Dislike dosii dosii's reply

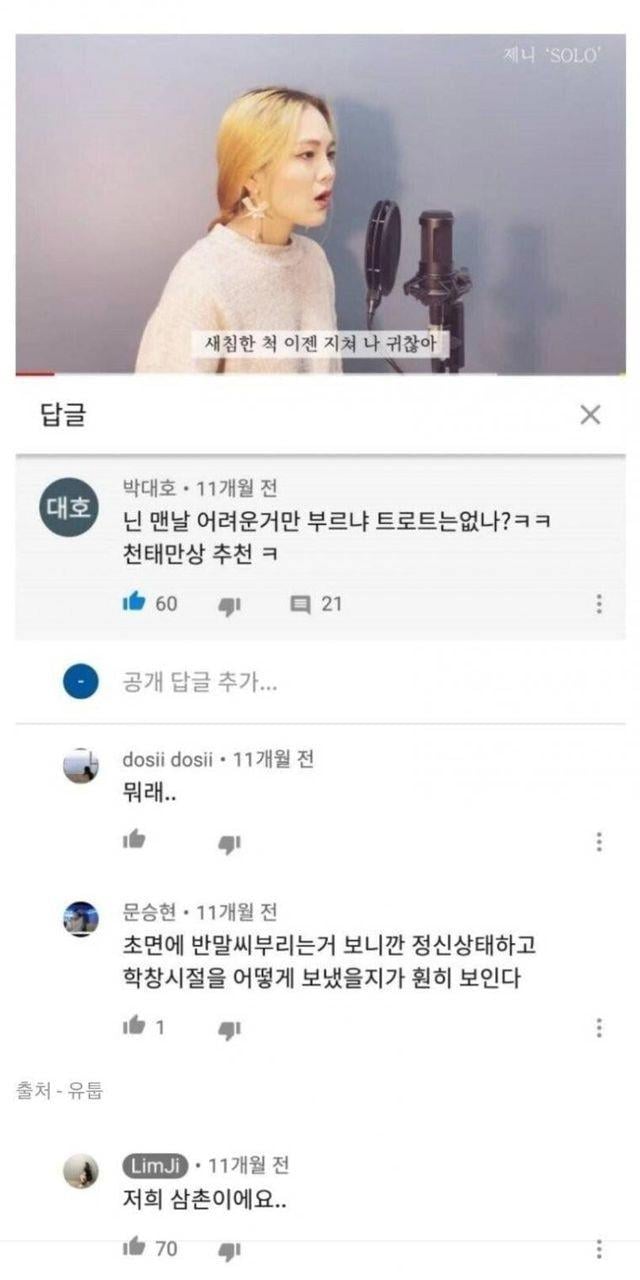229,842
